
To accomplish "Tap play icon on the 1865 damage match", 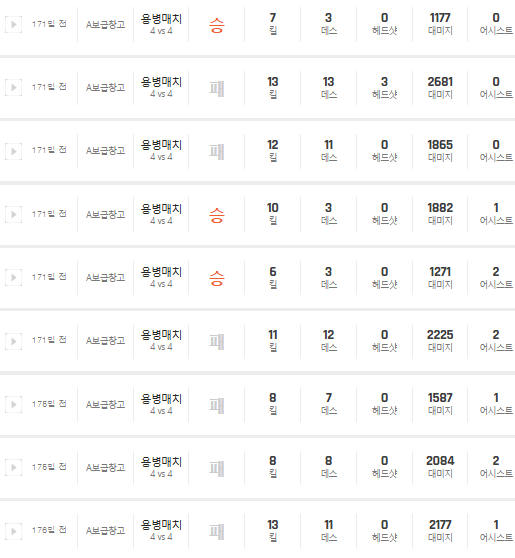I will pyautogui.click(x=14, y=151).
